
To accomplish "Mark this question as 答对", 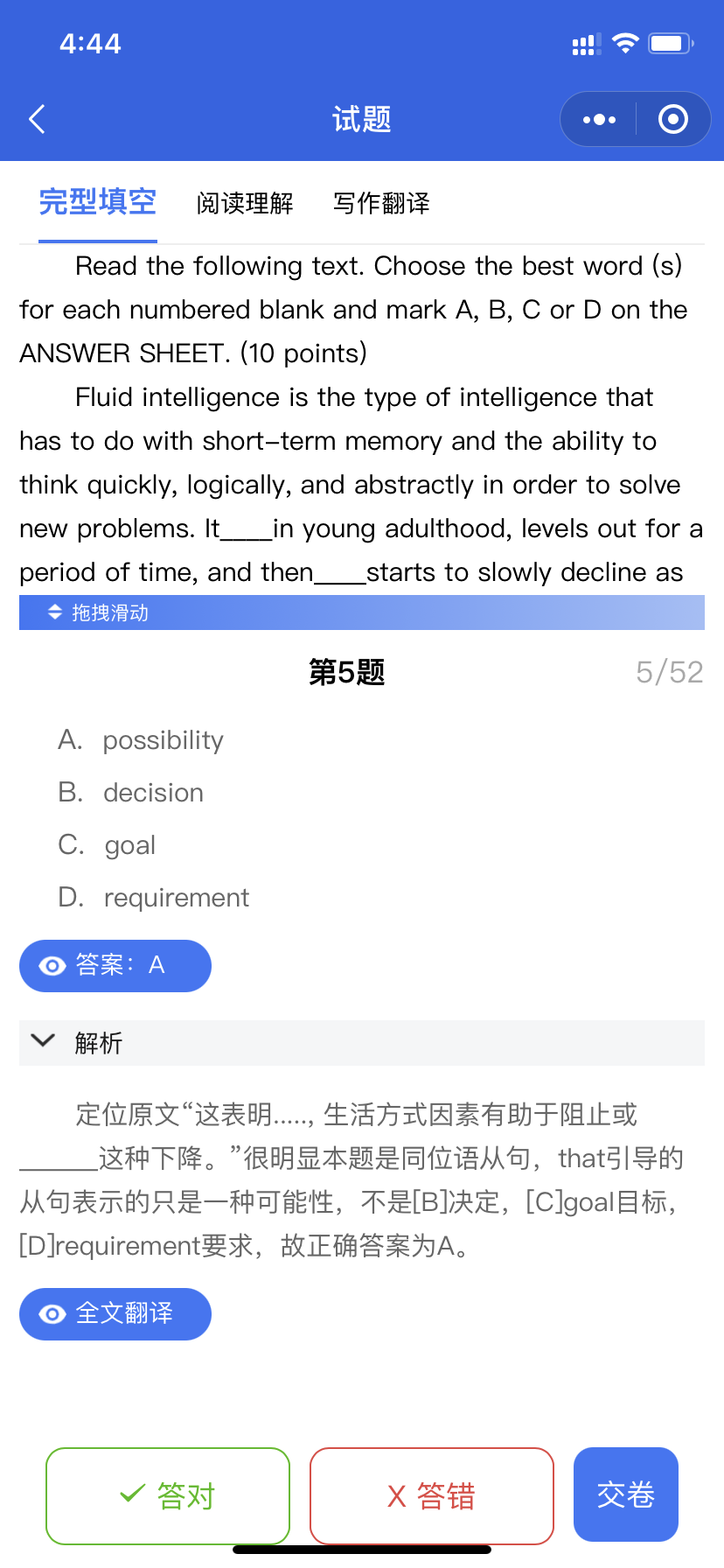I will [168, 1495].
